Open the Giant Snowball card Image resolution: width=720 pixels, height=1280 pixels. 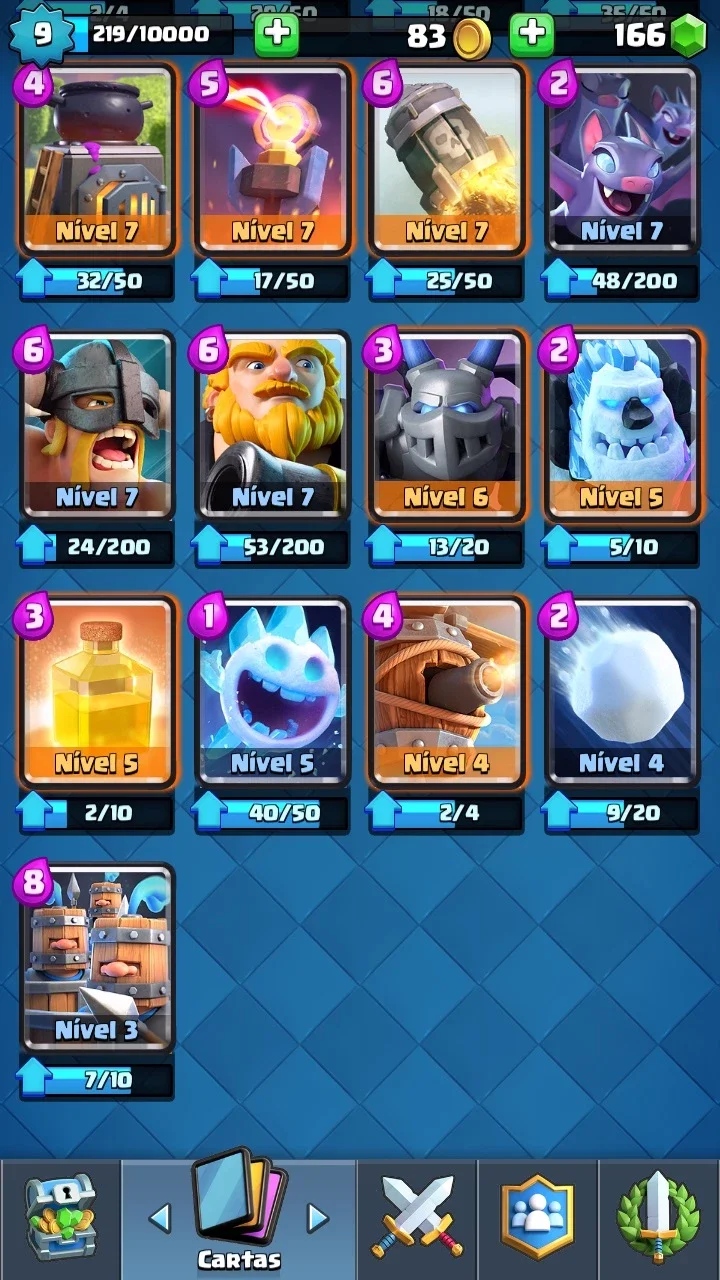click(622, 692)
